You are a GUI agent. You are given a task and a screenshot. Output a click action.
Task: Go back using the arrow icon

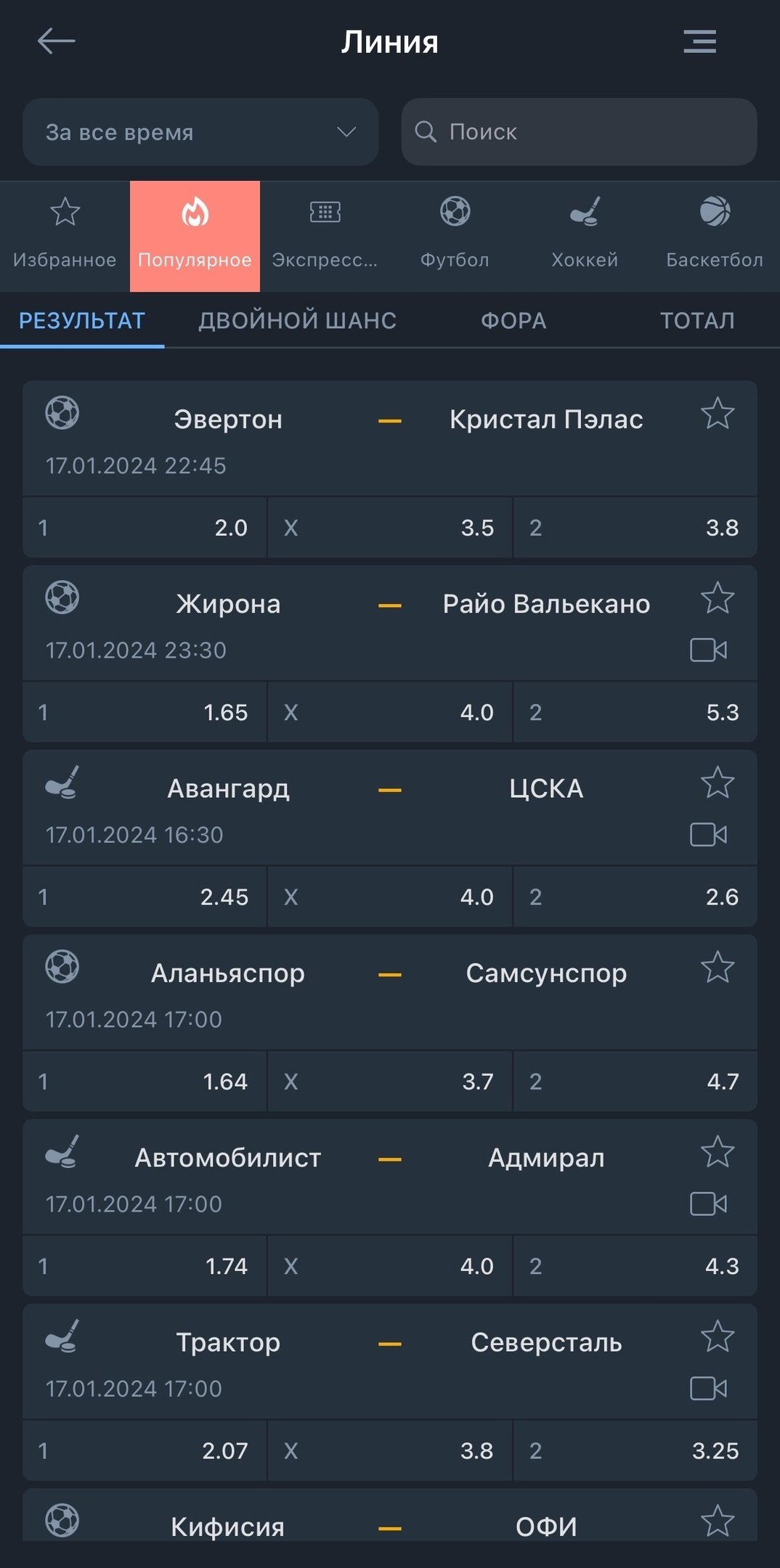[x=57, y=41]
